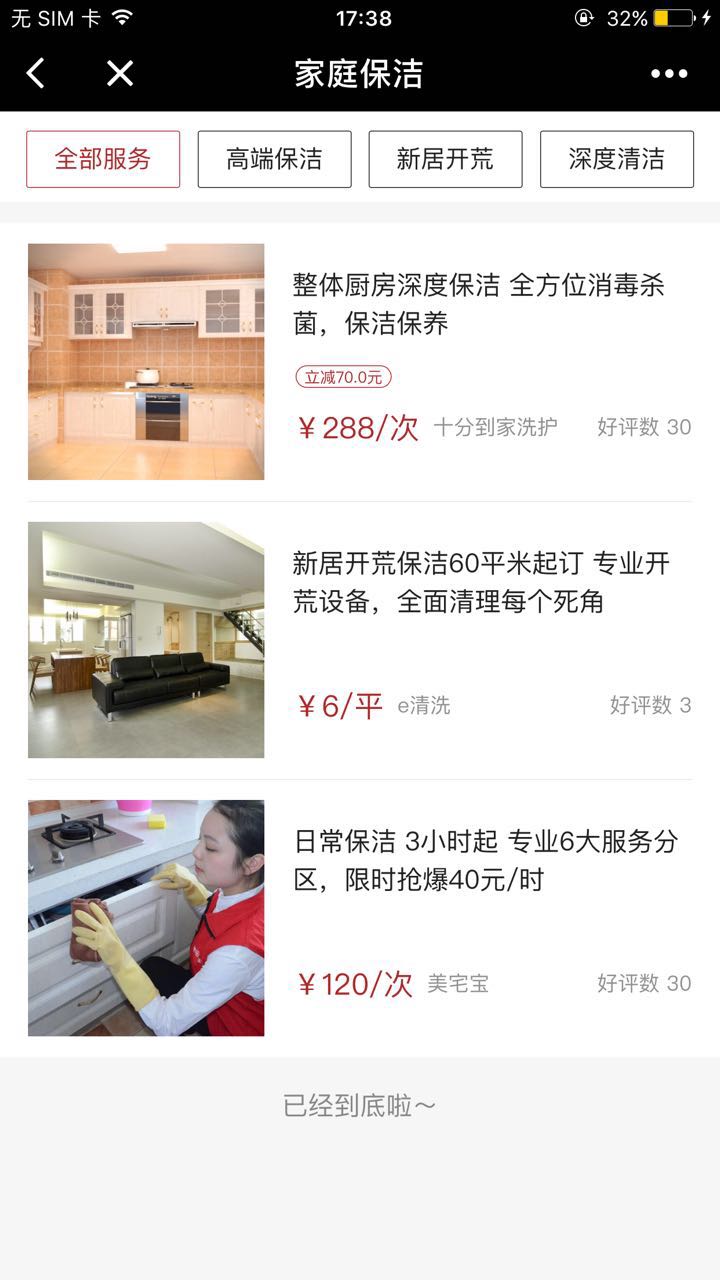
Task: Open the 整体厨房深度保洁 service
Action: pyautogui.click(x=478, y=304)
